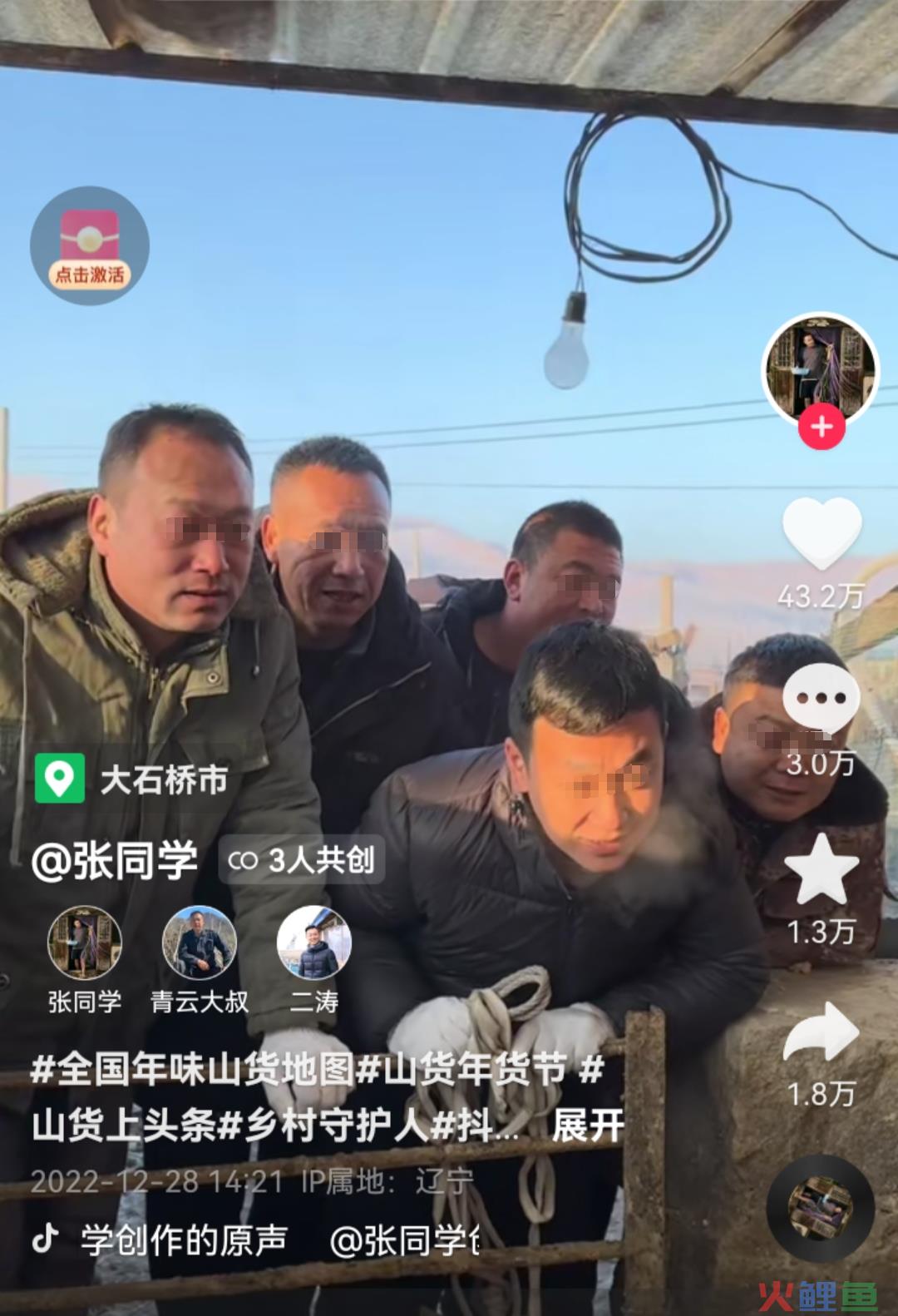Open the 大石桥市 location tag

tap(133, 779)
